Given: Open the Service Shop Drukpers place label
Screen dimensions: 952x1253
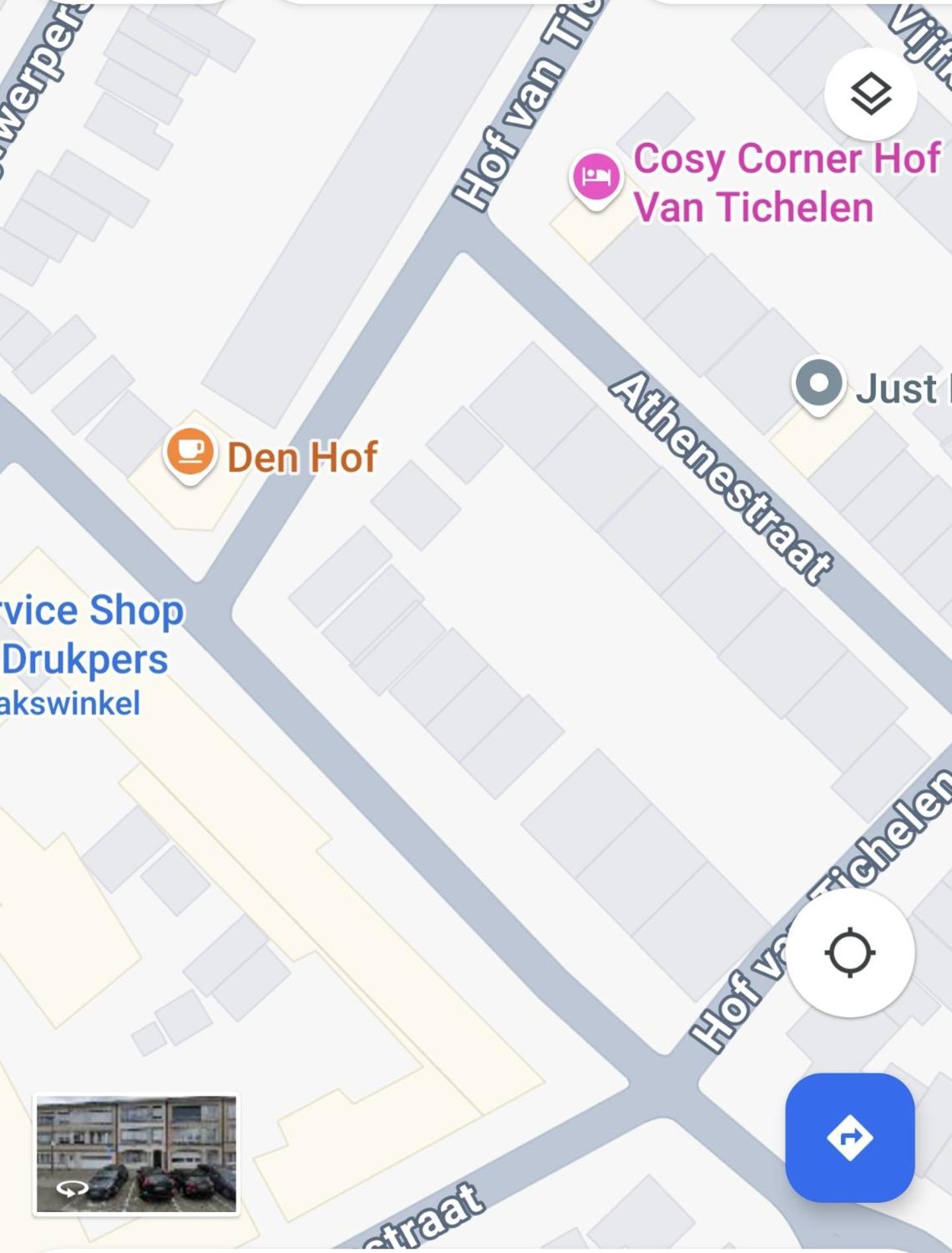Looking at the screenshot, I should [86, 635].
